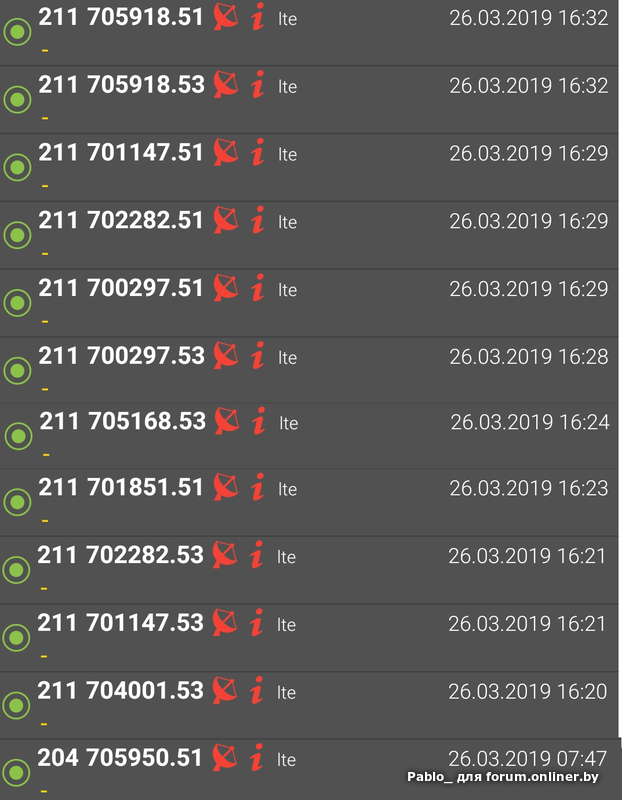Tap the antenna icon for 211 701147.51
This screenshot has height=800, width=622.
point(226,153)
